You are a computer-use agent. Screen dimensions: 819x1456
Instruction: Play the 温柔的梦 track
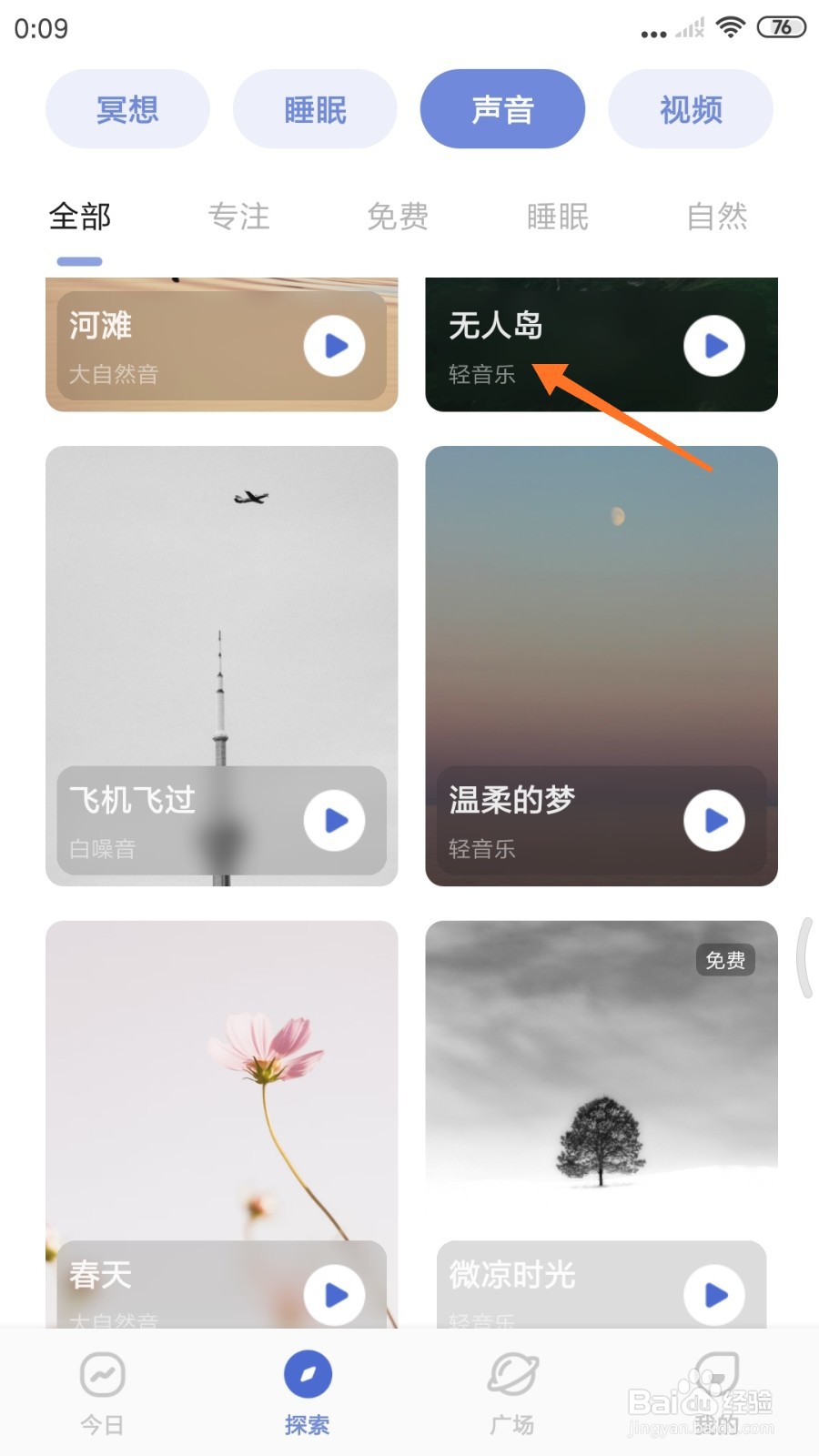click(x=714, y=821)
